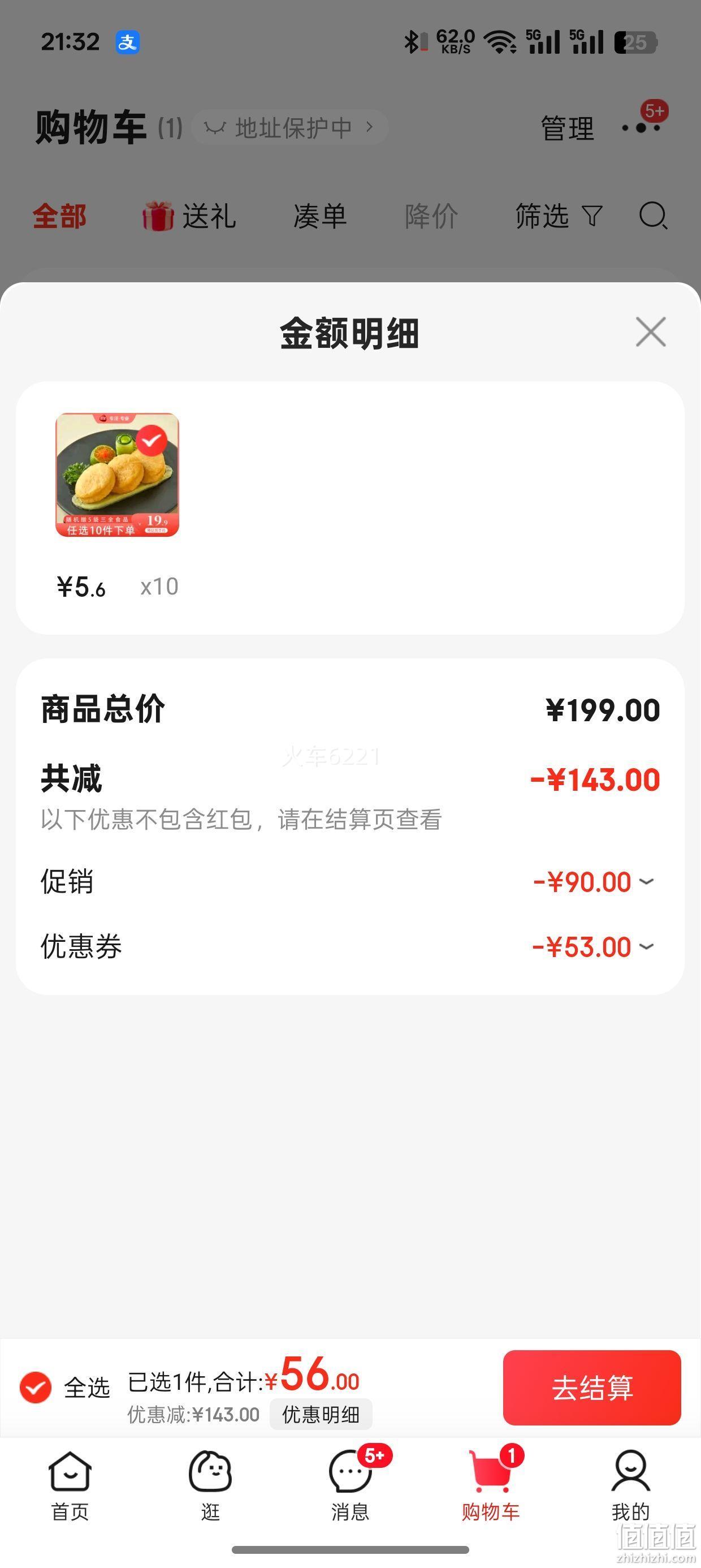
Task: Toggle the 全选 checkbox
Action: coord(35,1387)
